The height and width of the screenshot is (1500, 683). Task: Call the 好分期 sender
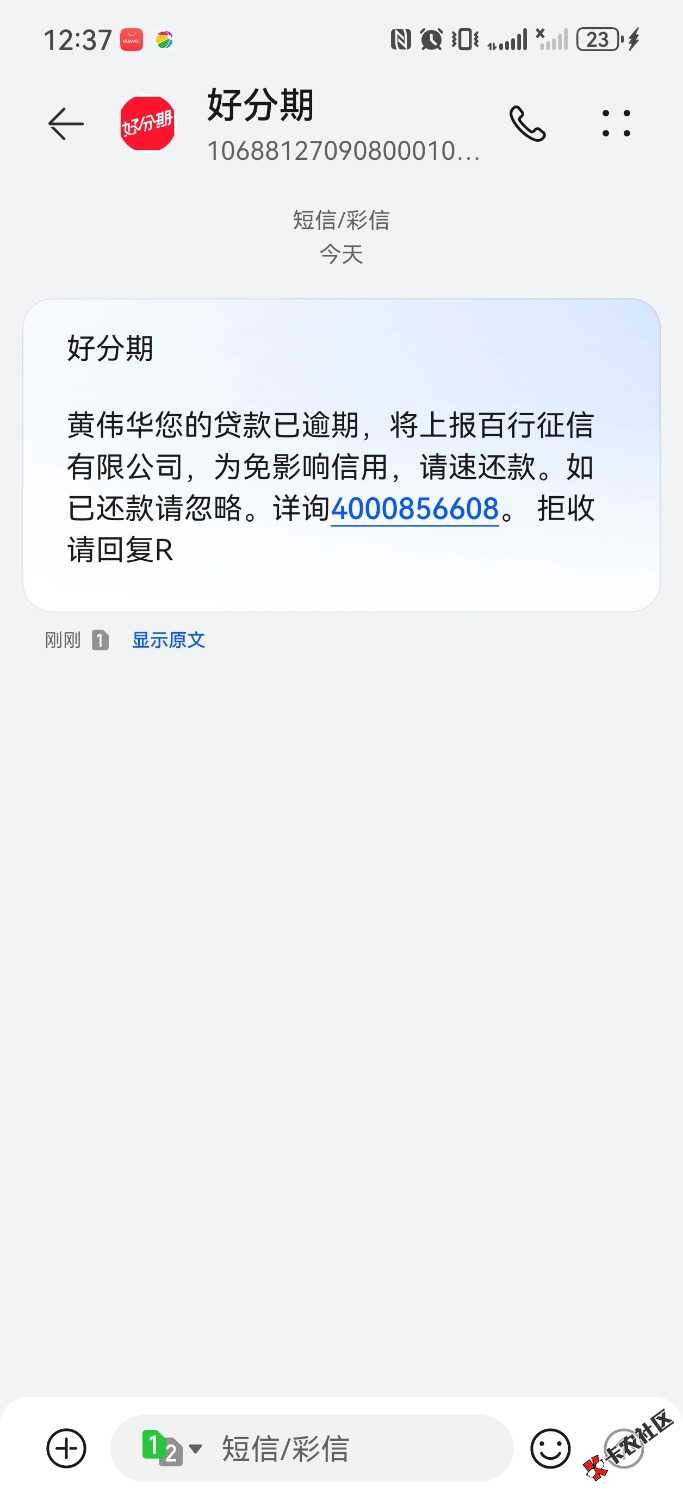click(527, 124)
